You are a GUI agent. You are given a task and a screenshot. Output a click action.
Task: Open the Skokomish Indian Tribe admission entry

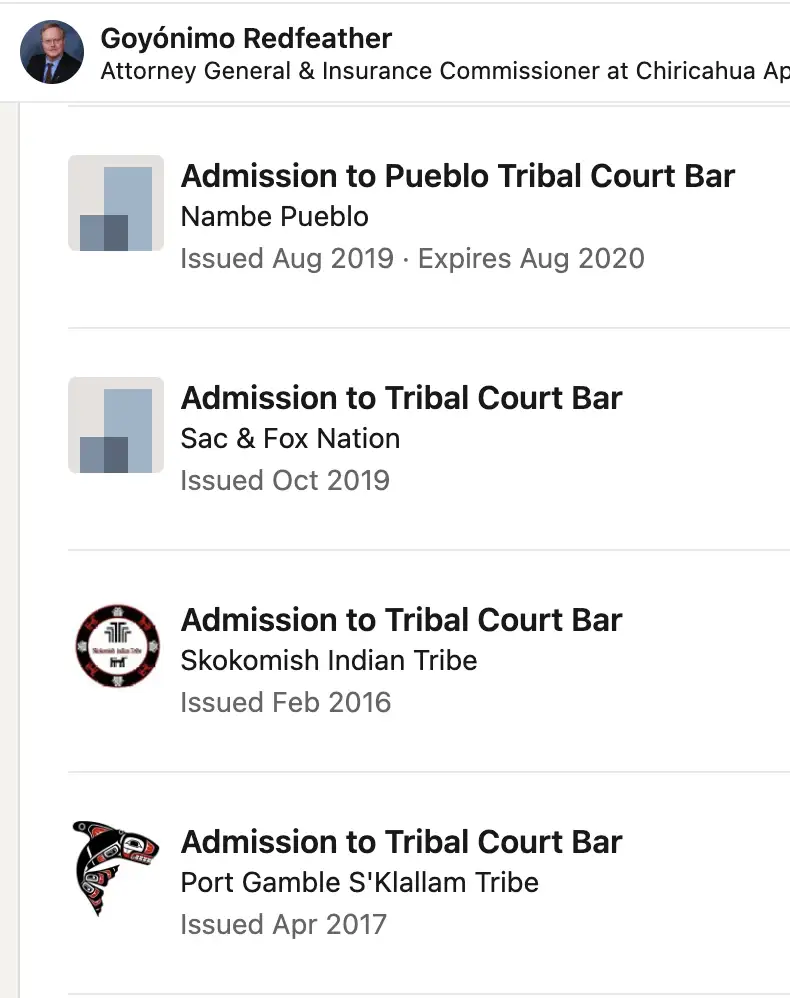coord(401,621)
